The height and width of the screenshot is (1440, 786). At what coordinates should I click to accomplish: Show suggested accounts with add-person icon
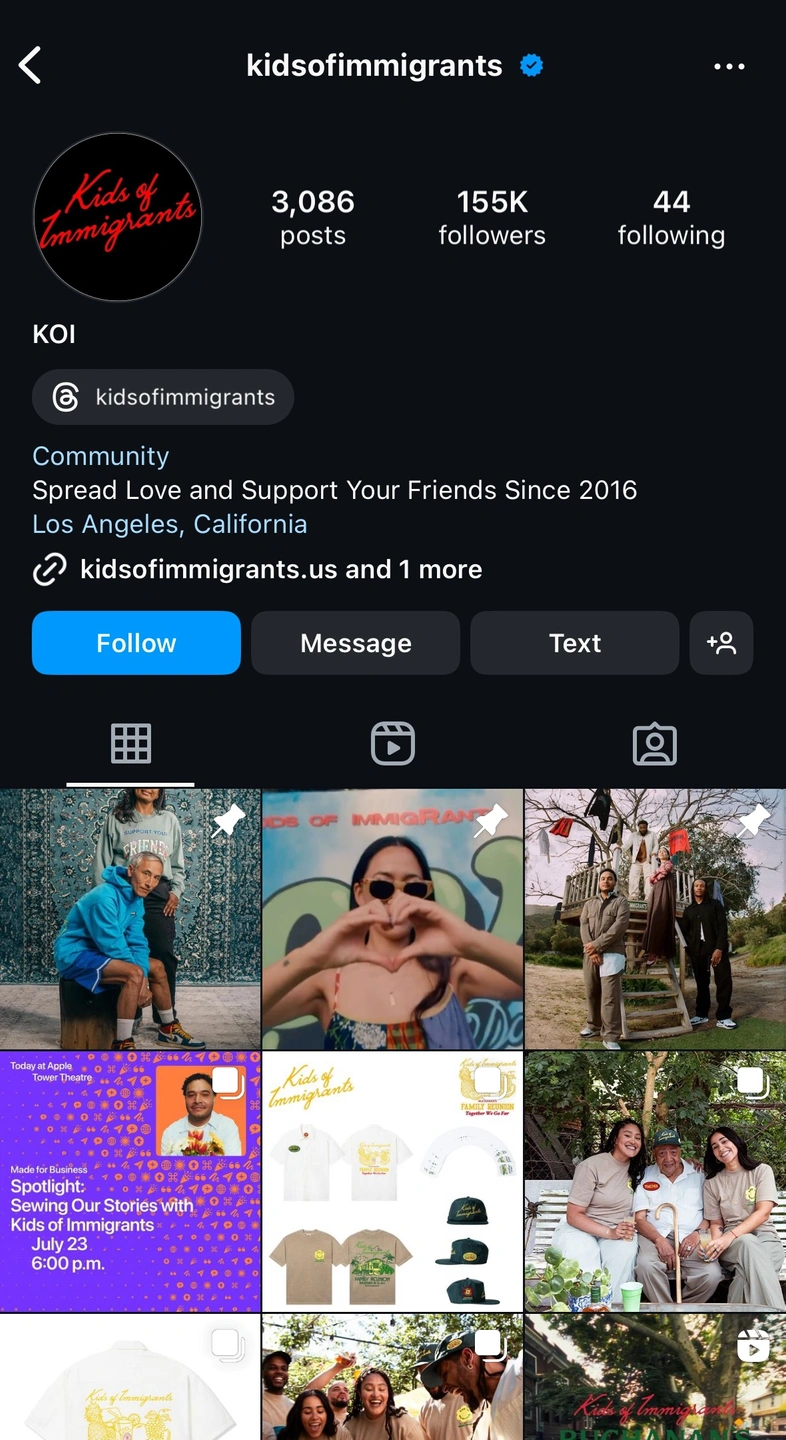(721, 643)
